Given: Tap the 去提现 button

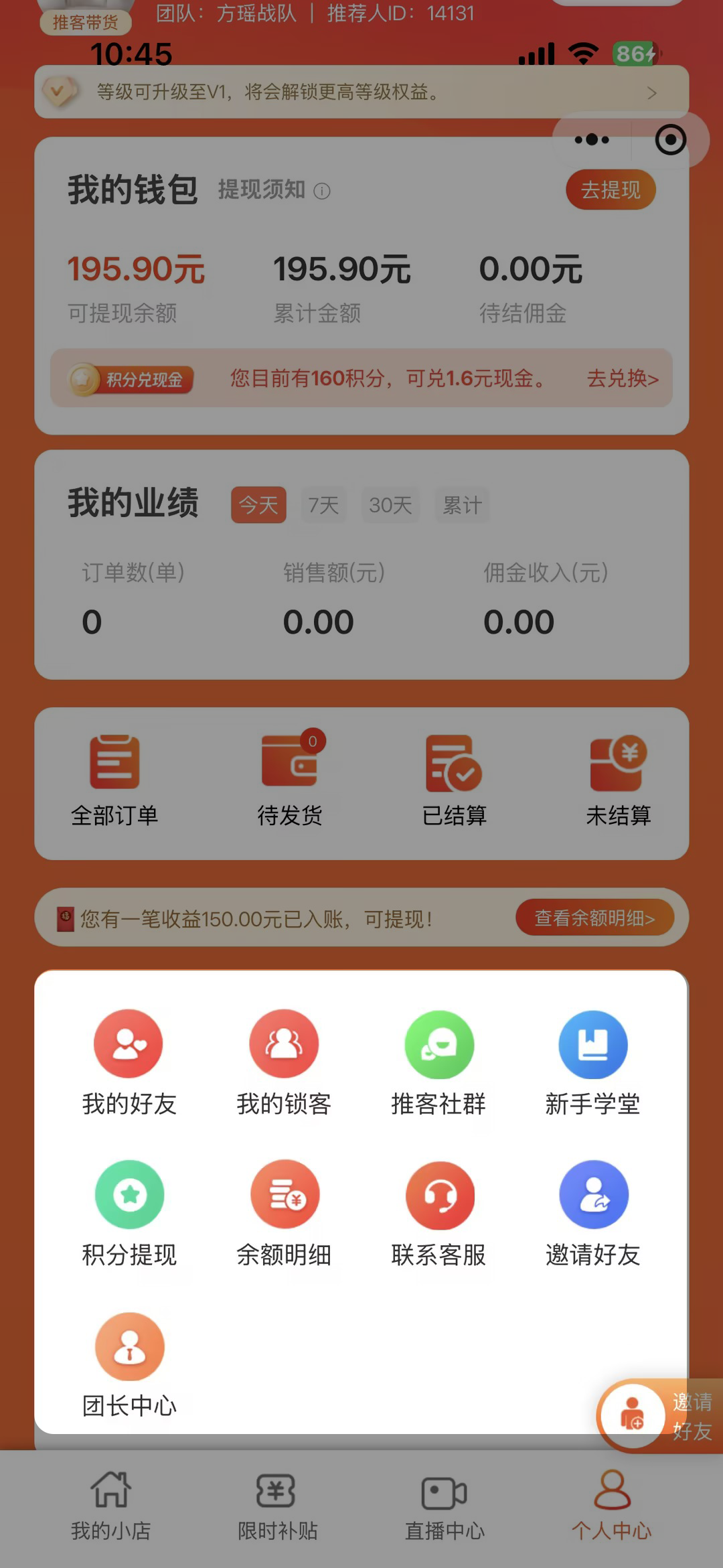Looking at the screenshot, I should coord(610,190).
